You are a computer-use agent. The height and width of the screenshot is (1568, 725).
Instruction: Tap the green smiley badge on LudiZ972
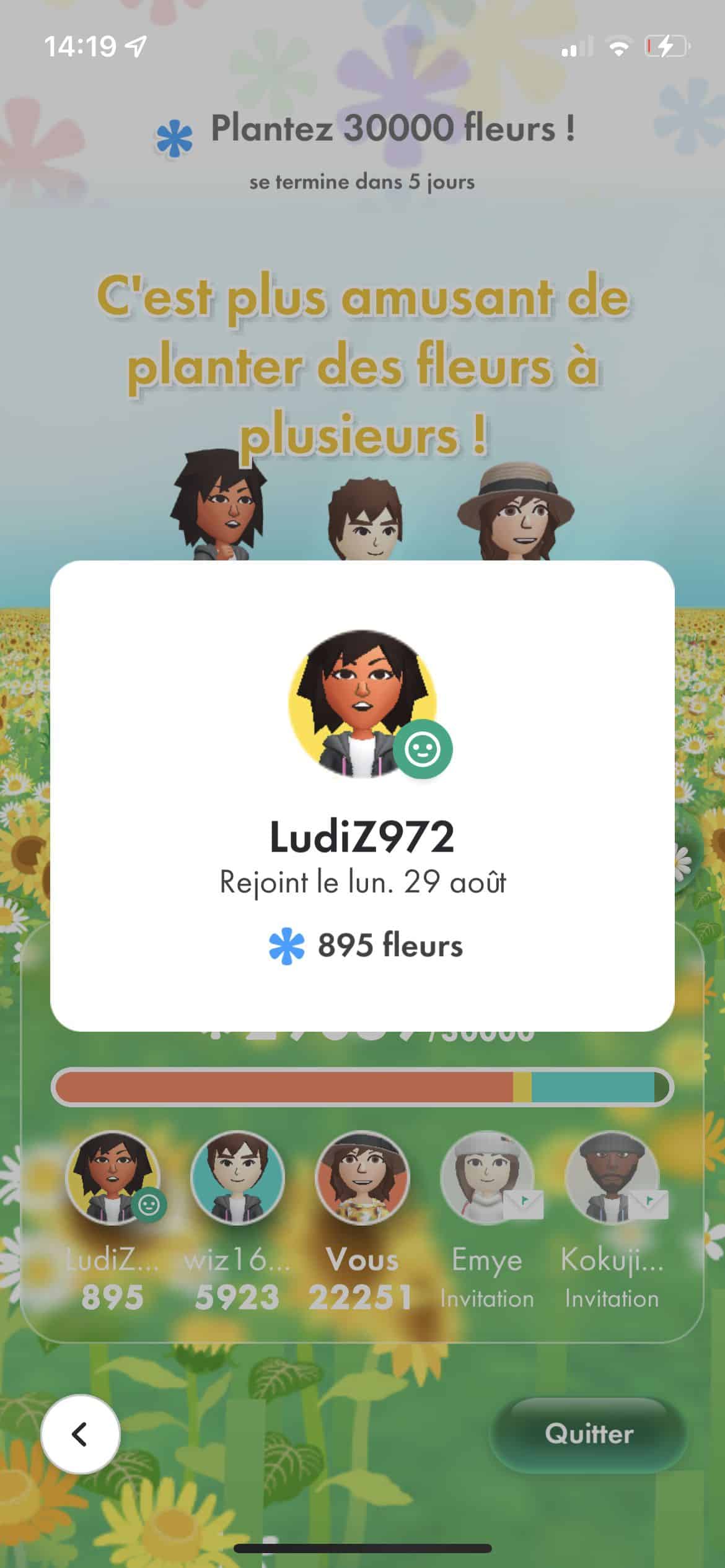click(x=423, y=749)
